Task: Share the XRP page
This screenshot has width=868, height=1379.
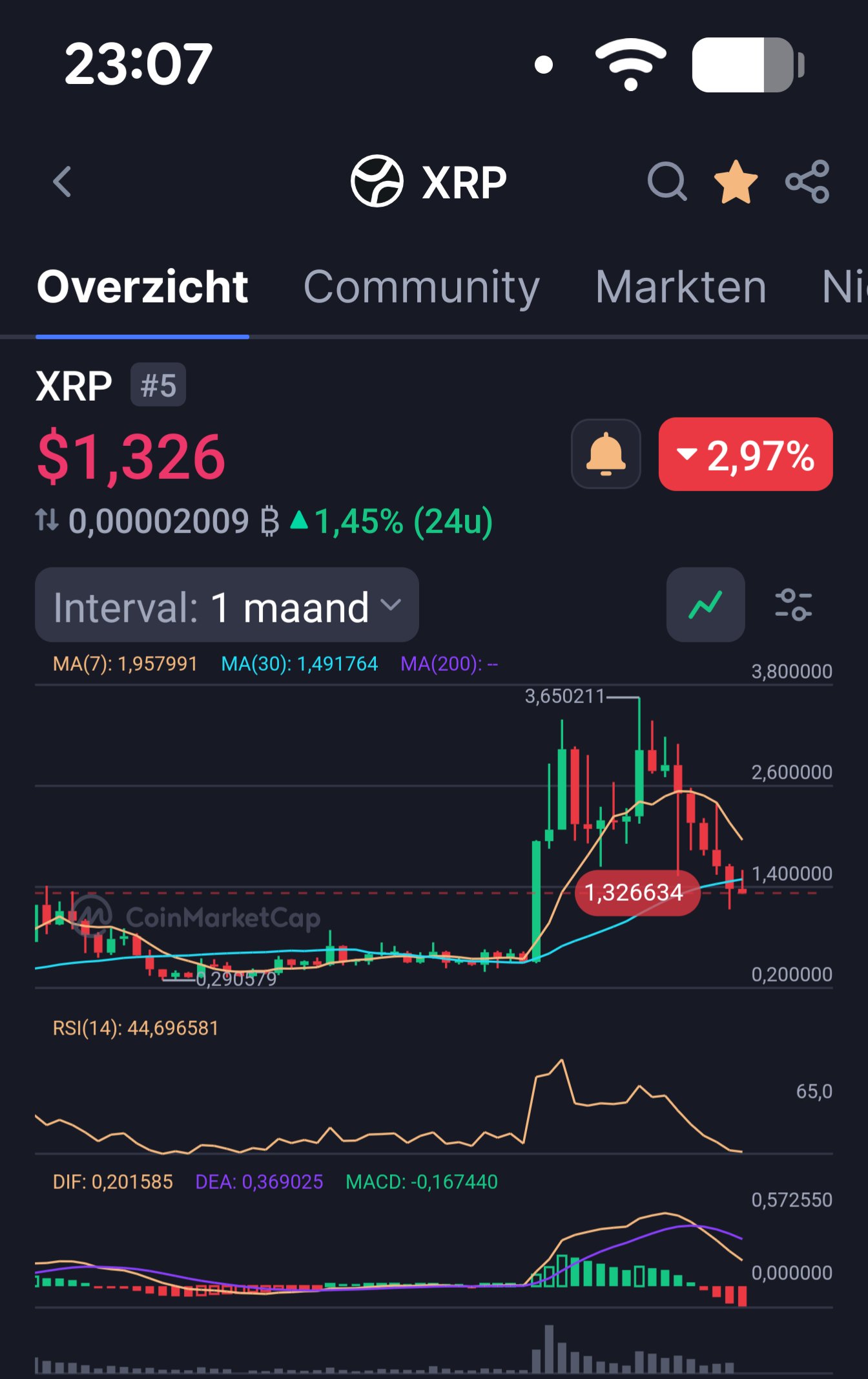Action: coord(807,182)
